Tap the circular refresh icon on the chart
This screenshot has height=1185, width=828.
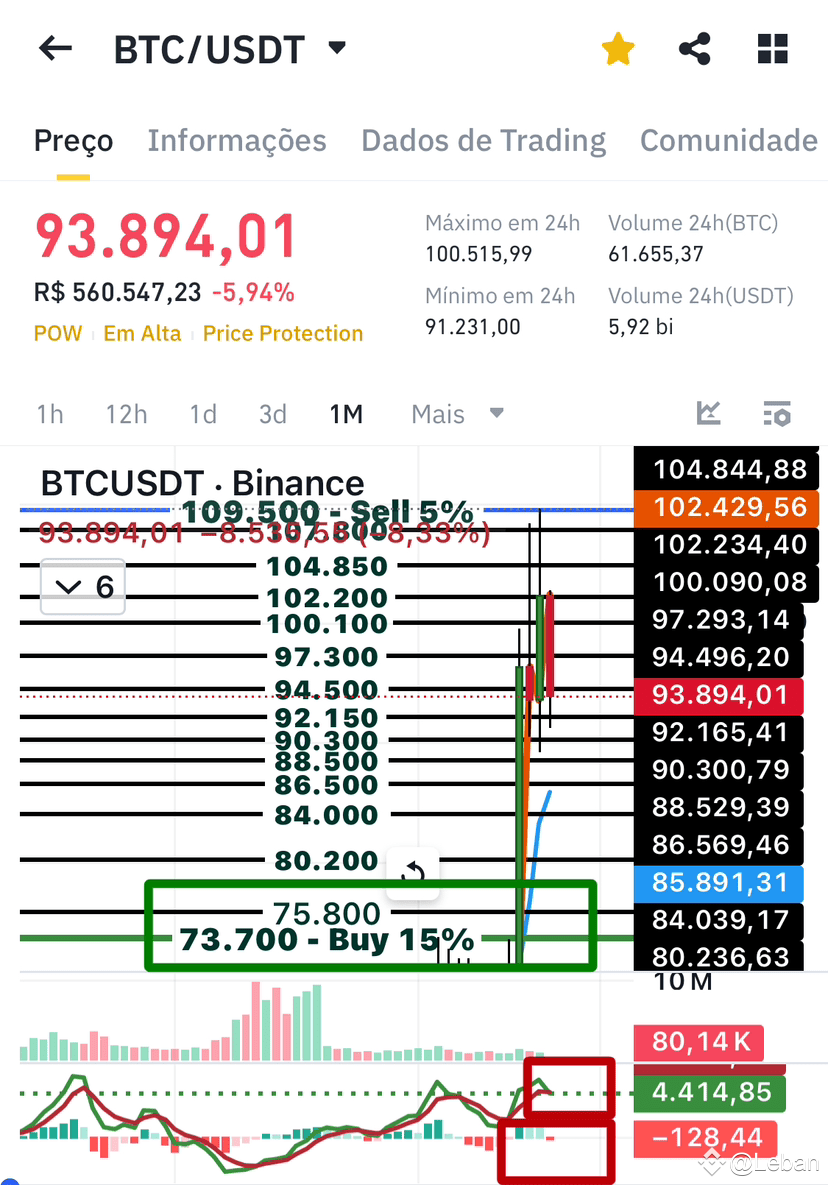[412, 872]
